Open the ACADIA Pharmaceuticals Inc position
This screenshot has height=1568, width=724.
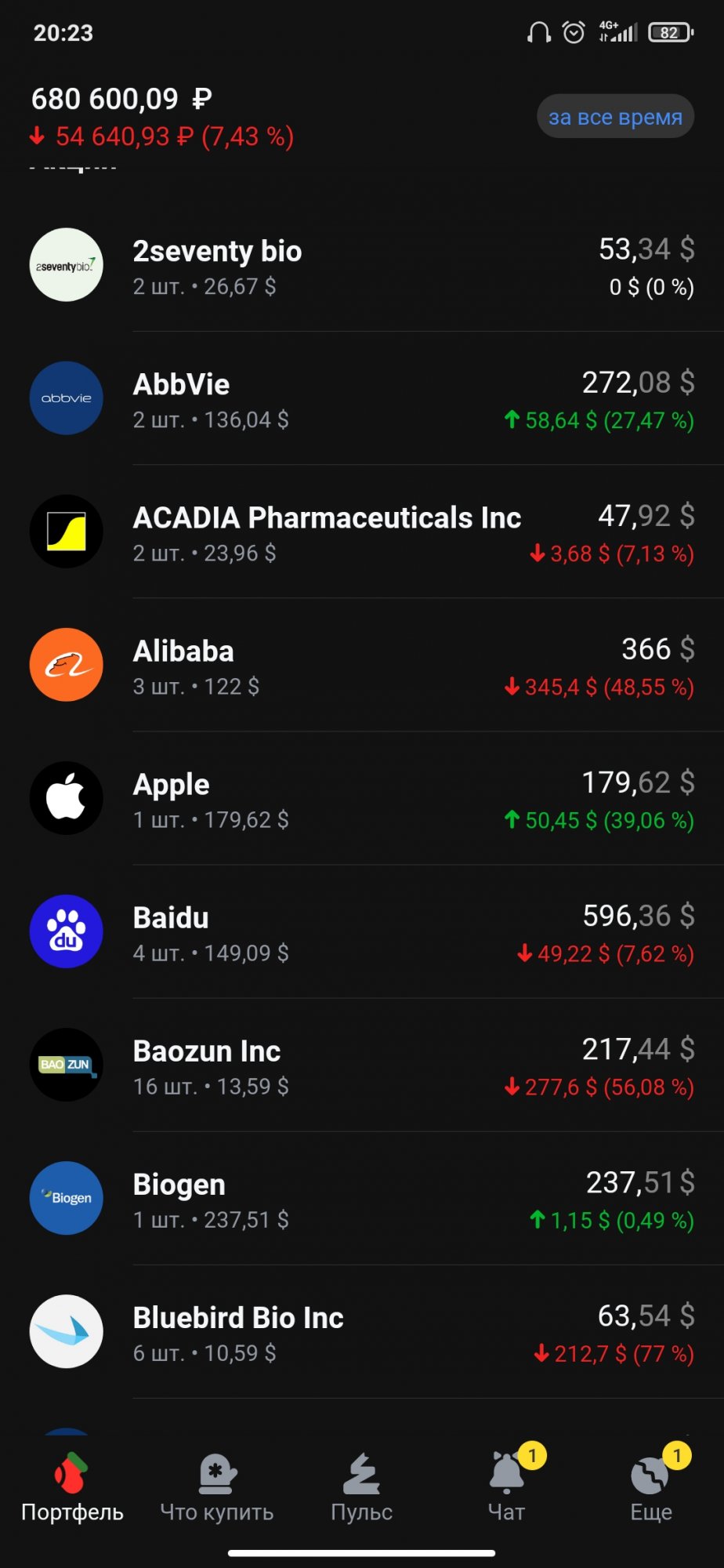click(327, 517)
